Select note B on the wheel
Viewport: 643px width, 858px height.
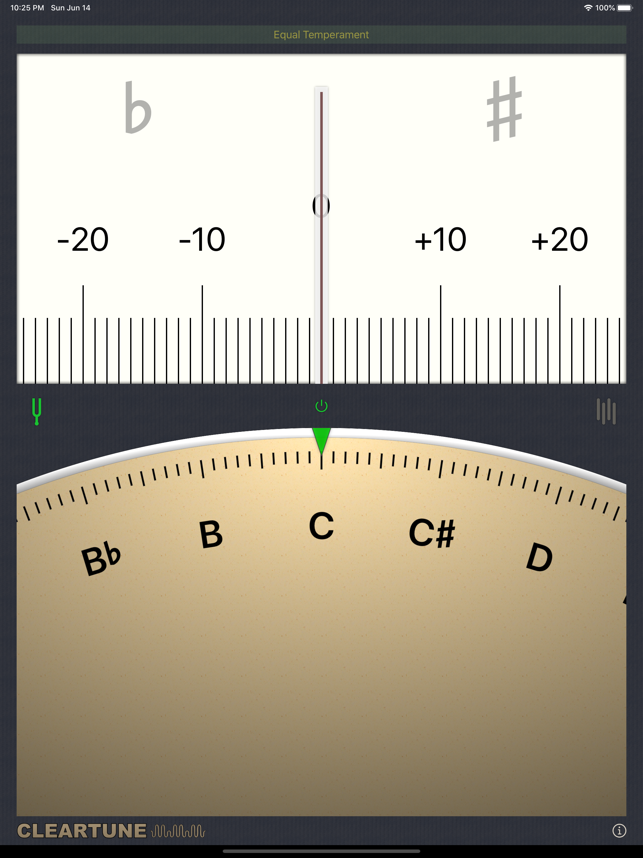(211, 535)
